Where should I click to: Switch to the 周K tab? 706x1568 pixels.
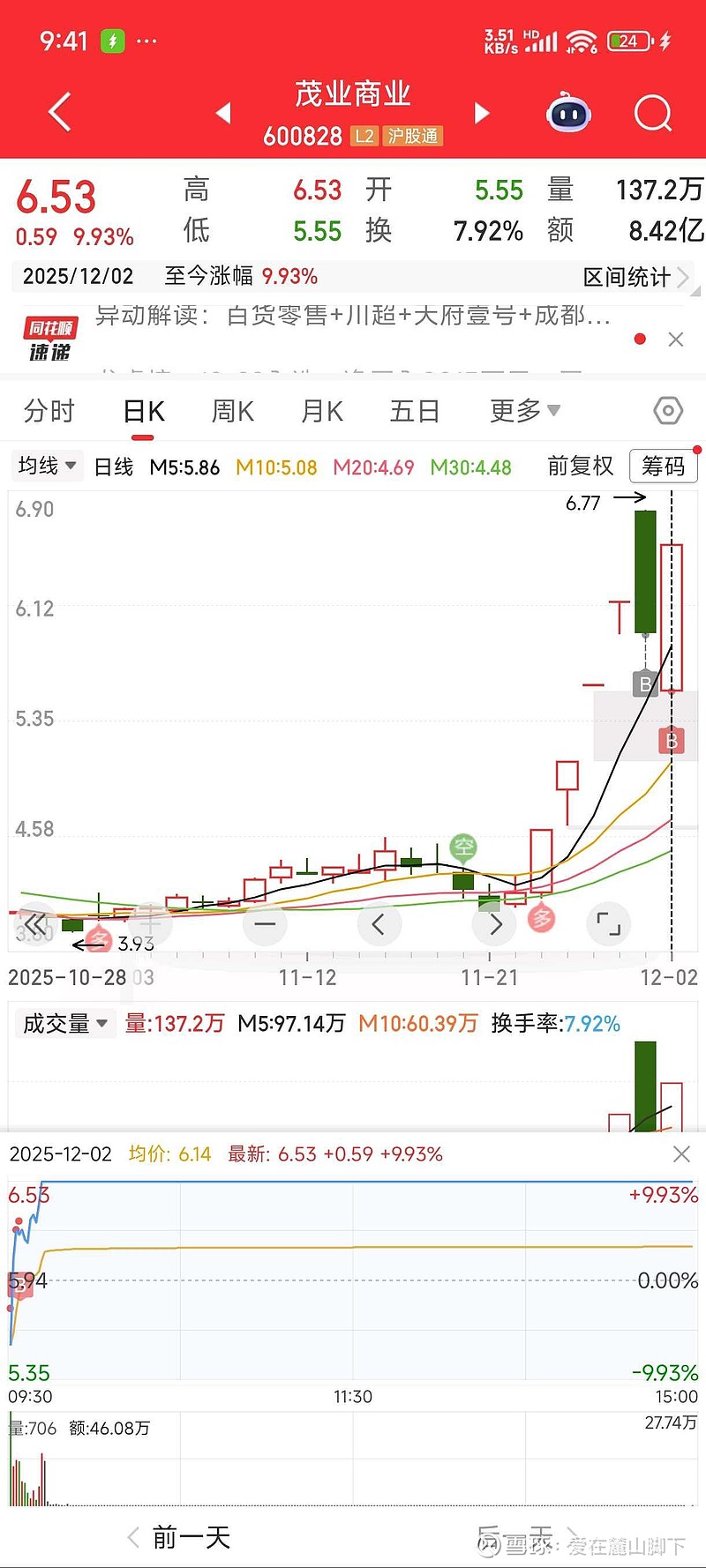click(231, 410)
